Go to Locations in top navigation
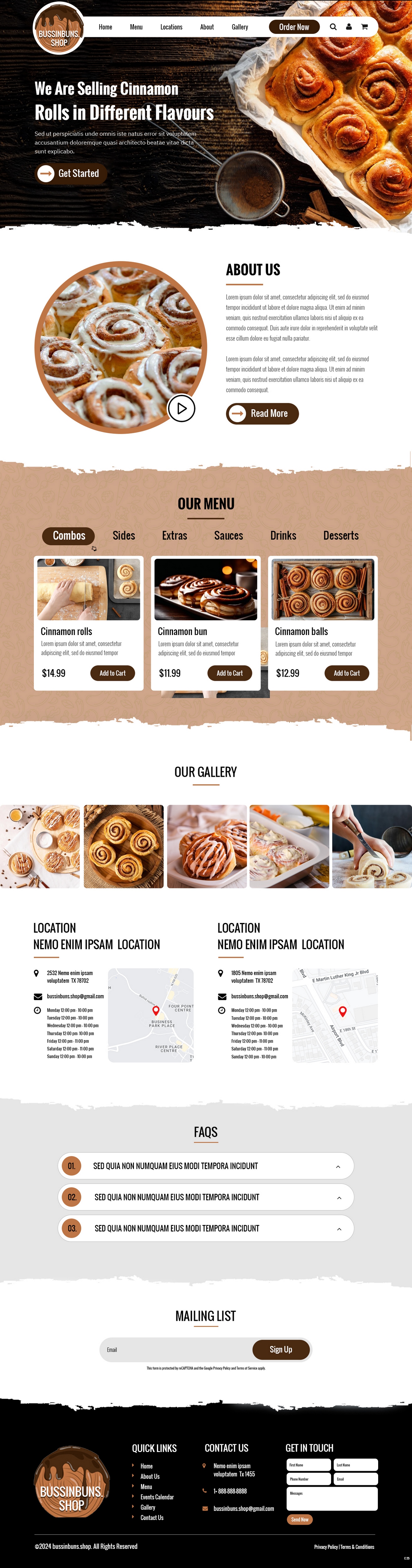The width and height of the screenshot is (412, 1568). 171,27
